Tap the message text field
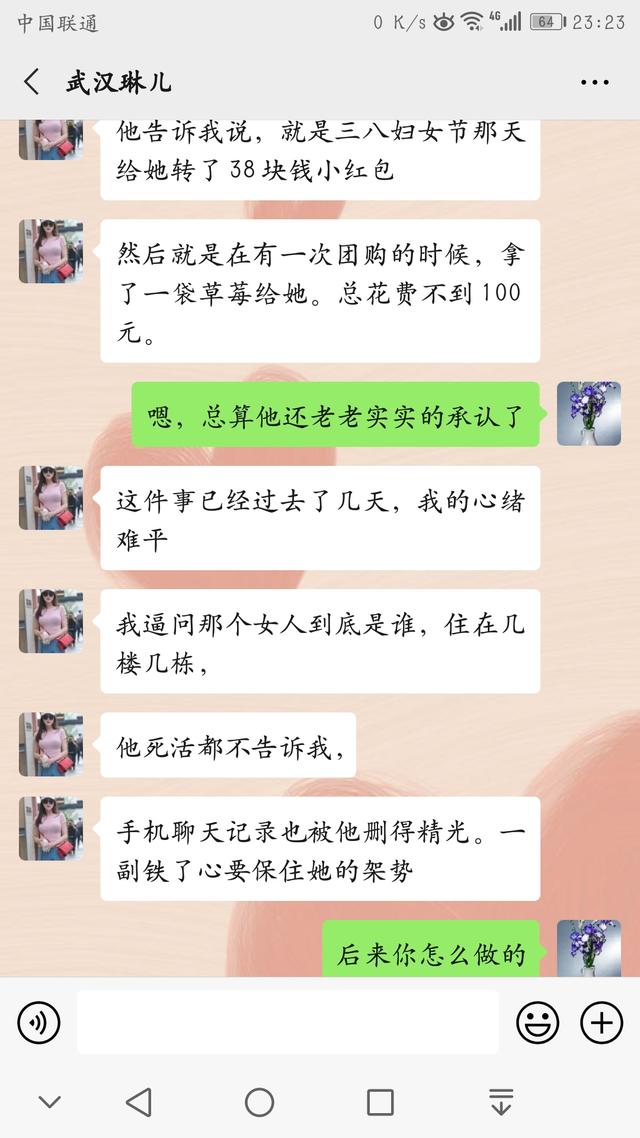Screen dimensions: 640x1138 [x=287, y=1022]
